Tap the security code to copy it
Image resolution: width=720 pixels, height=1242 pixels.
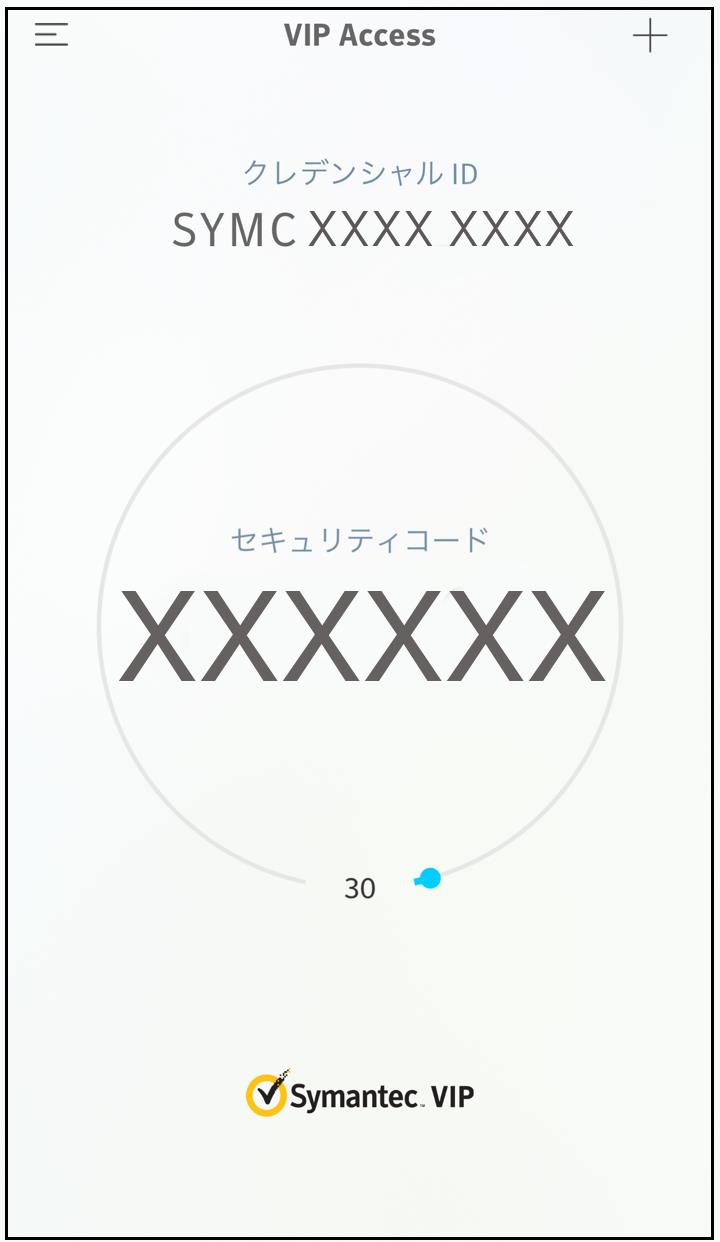click(361, 636)
